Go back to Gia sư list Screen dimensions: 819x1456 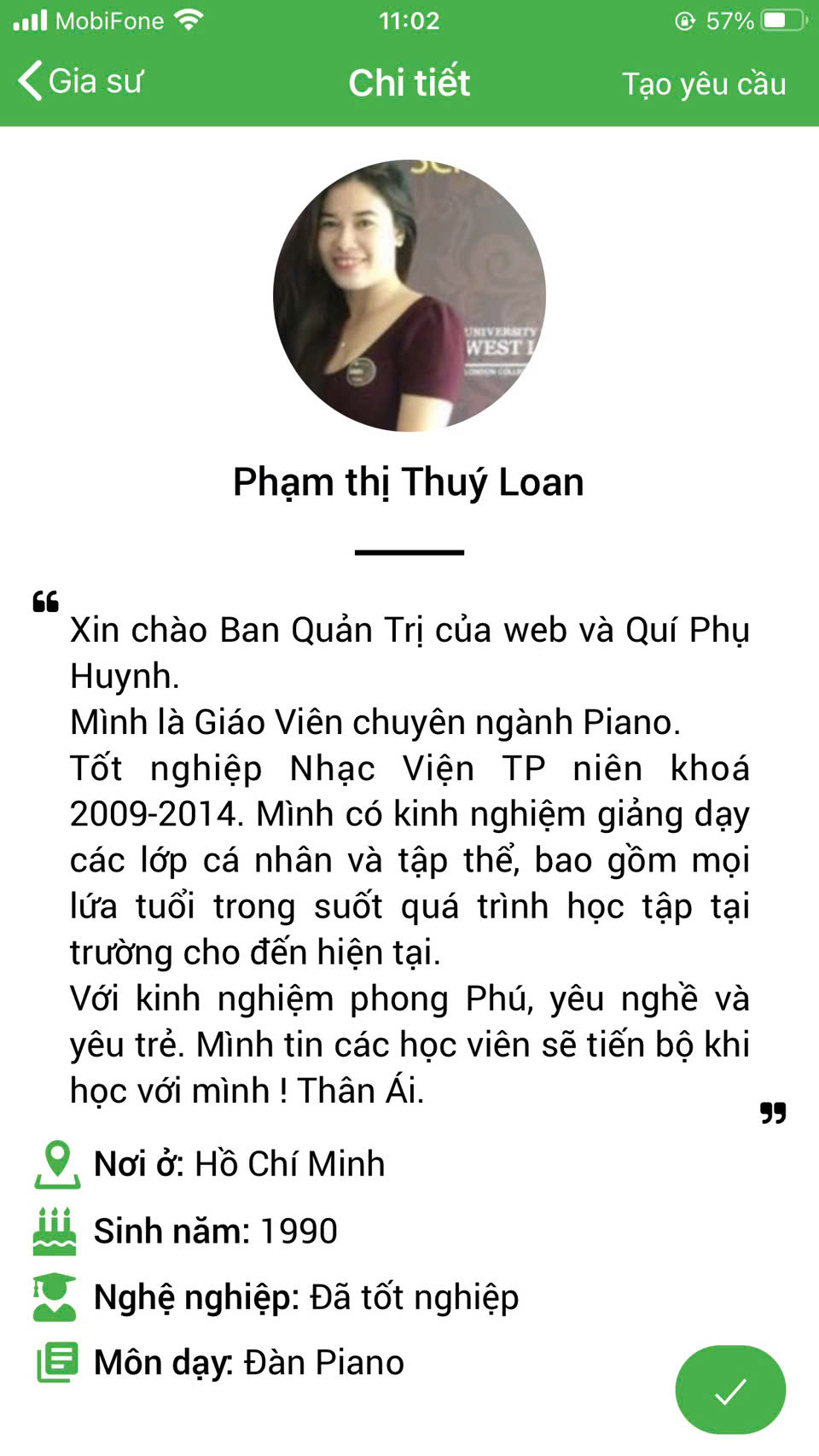[x=80, y=81]
